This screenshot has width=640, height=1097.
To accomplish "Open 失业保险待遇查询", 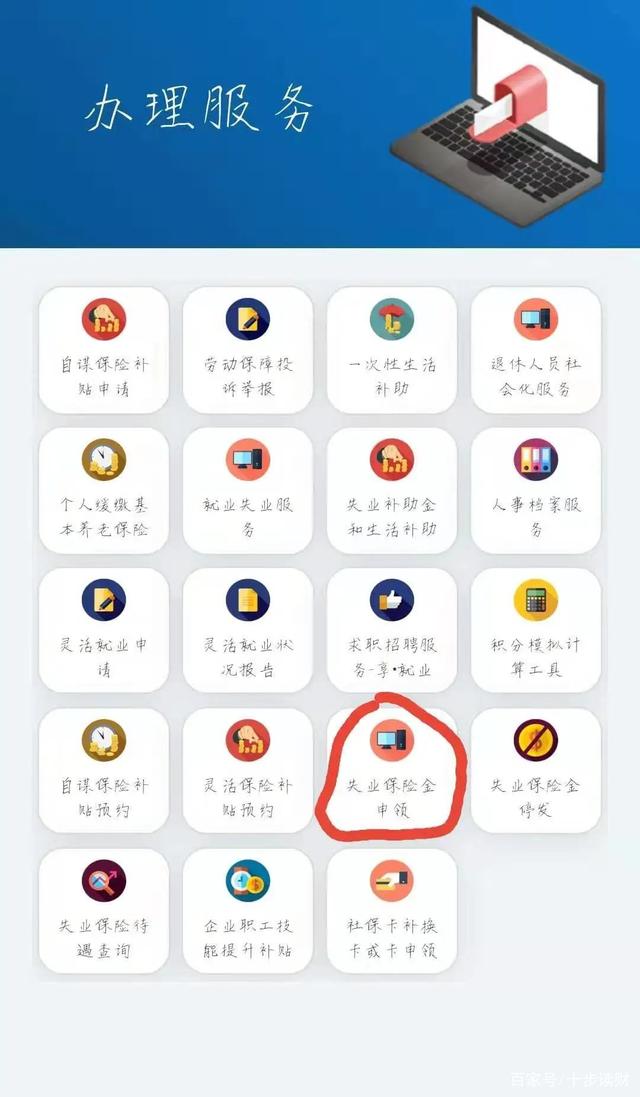I will pyautogui.click(x=104, y=911).
